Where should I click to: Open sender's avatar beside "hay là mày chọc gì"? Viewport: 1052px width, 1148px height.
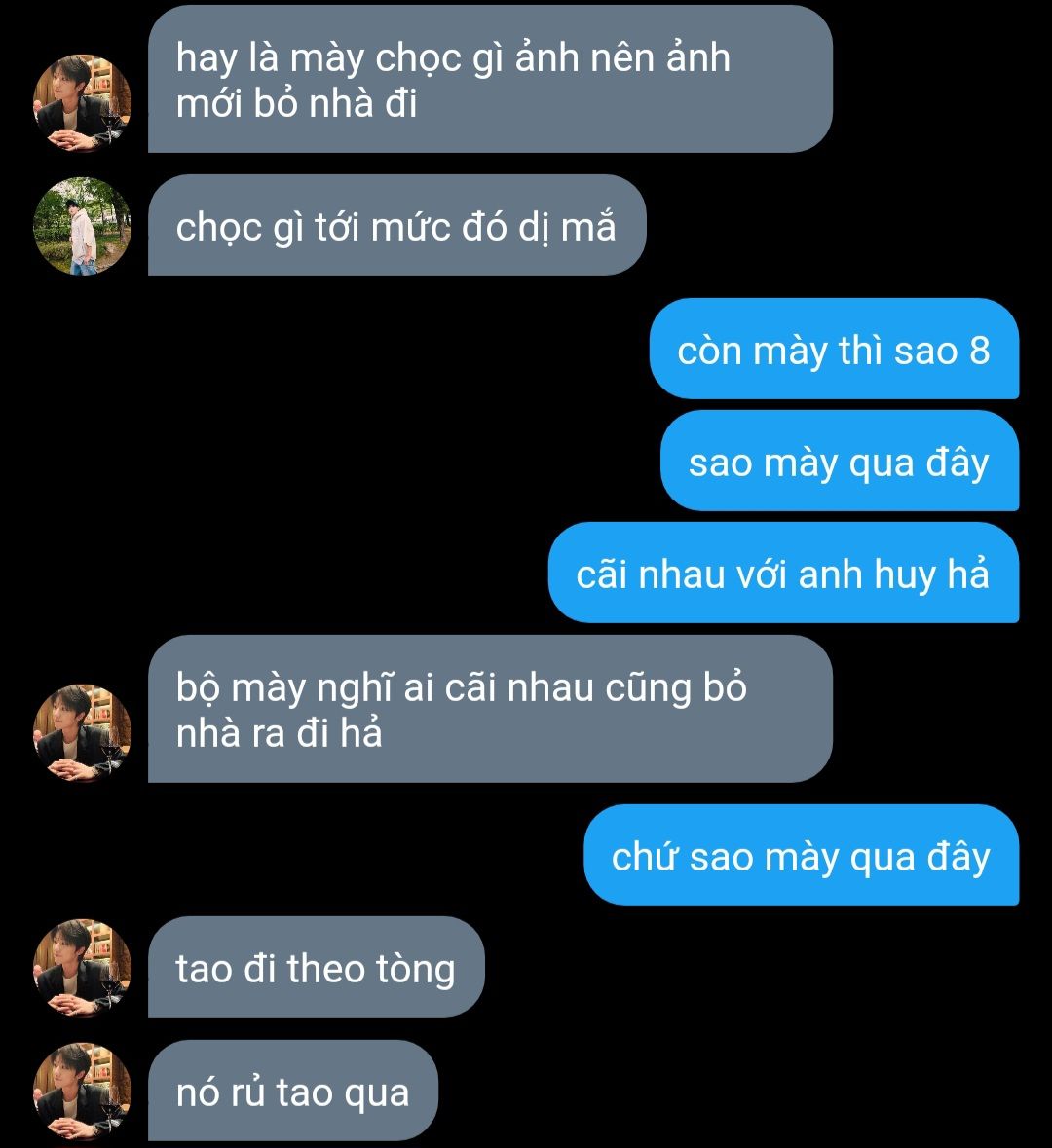[x=83, y=103]
